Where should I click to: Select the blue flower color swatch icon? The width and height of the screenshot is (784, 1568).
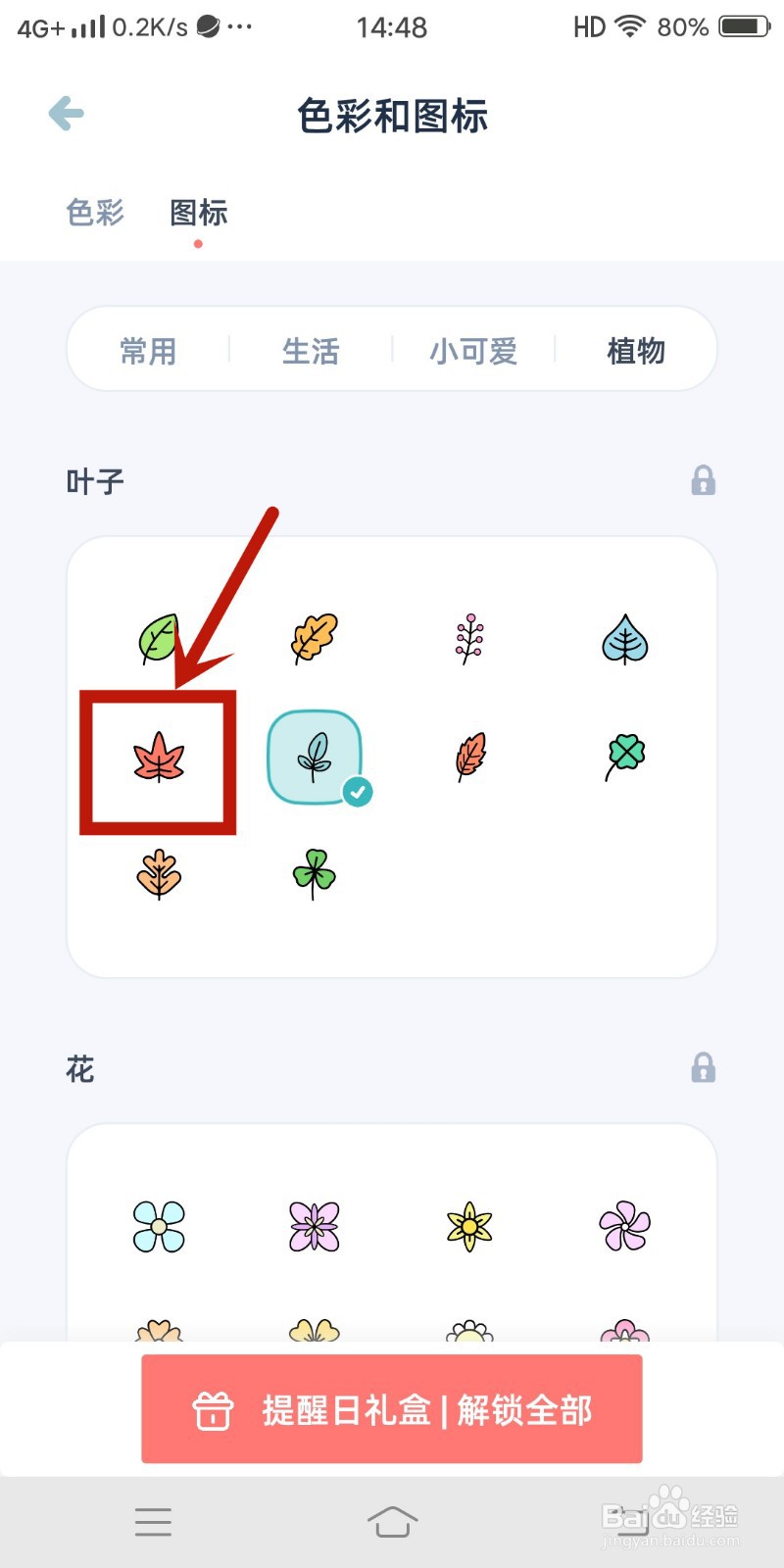(159, 1225)
